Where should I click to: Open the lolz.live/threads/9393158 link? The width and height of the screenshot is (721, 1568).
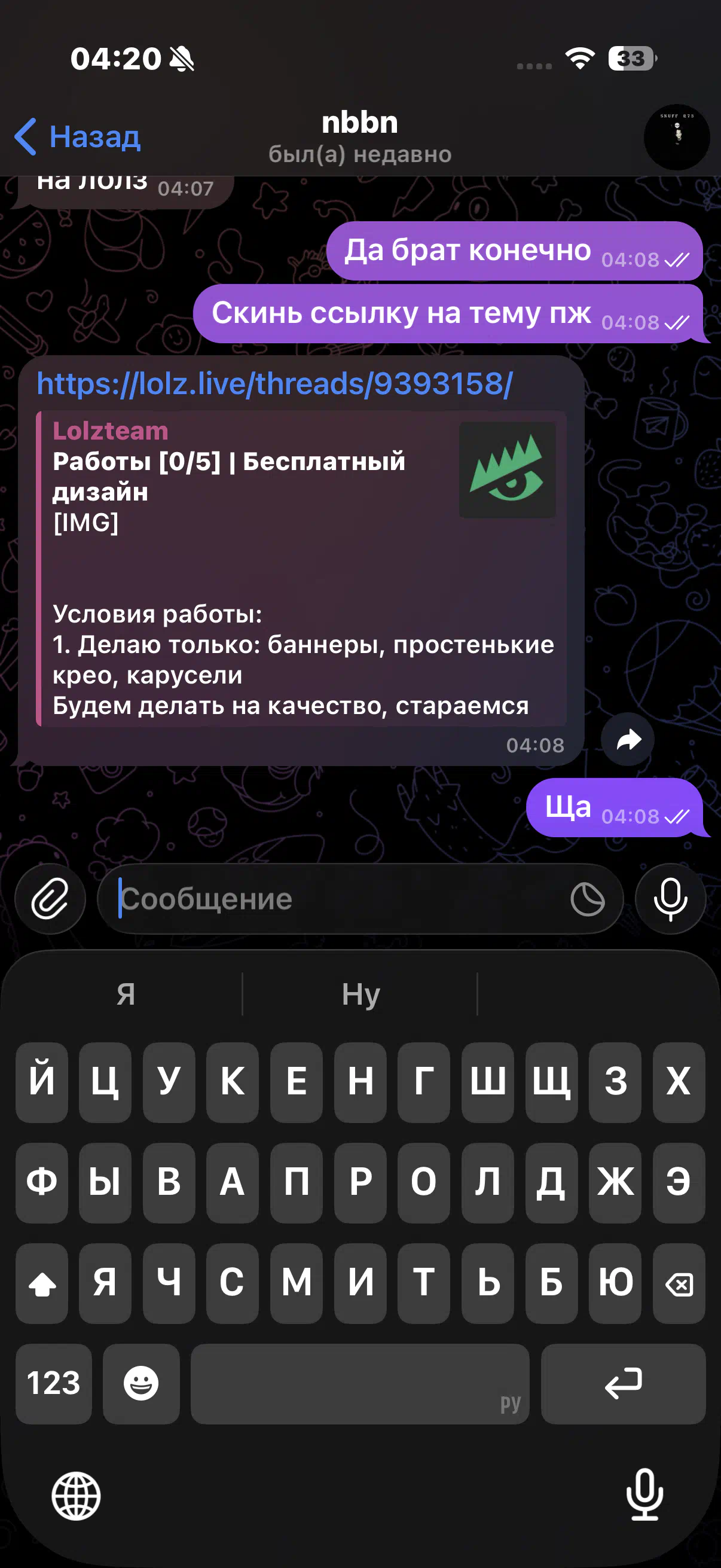[x=274, y=384]
